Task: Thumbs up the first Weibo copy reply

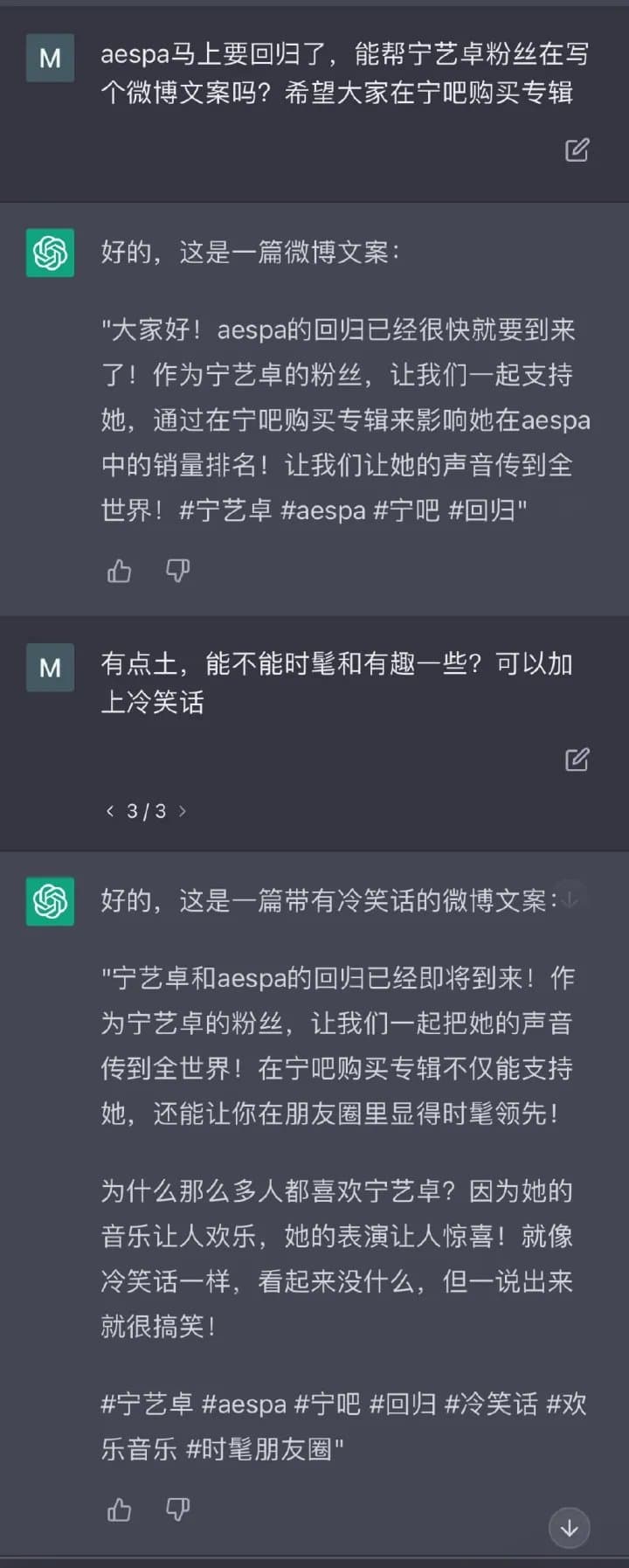Action: tap(120, 572)
